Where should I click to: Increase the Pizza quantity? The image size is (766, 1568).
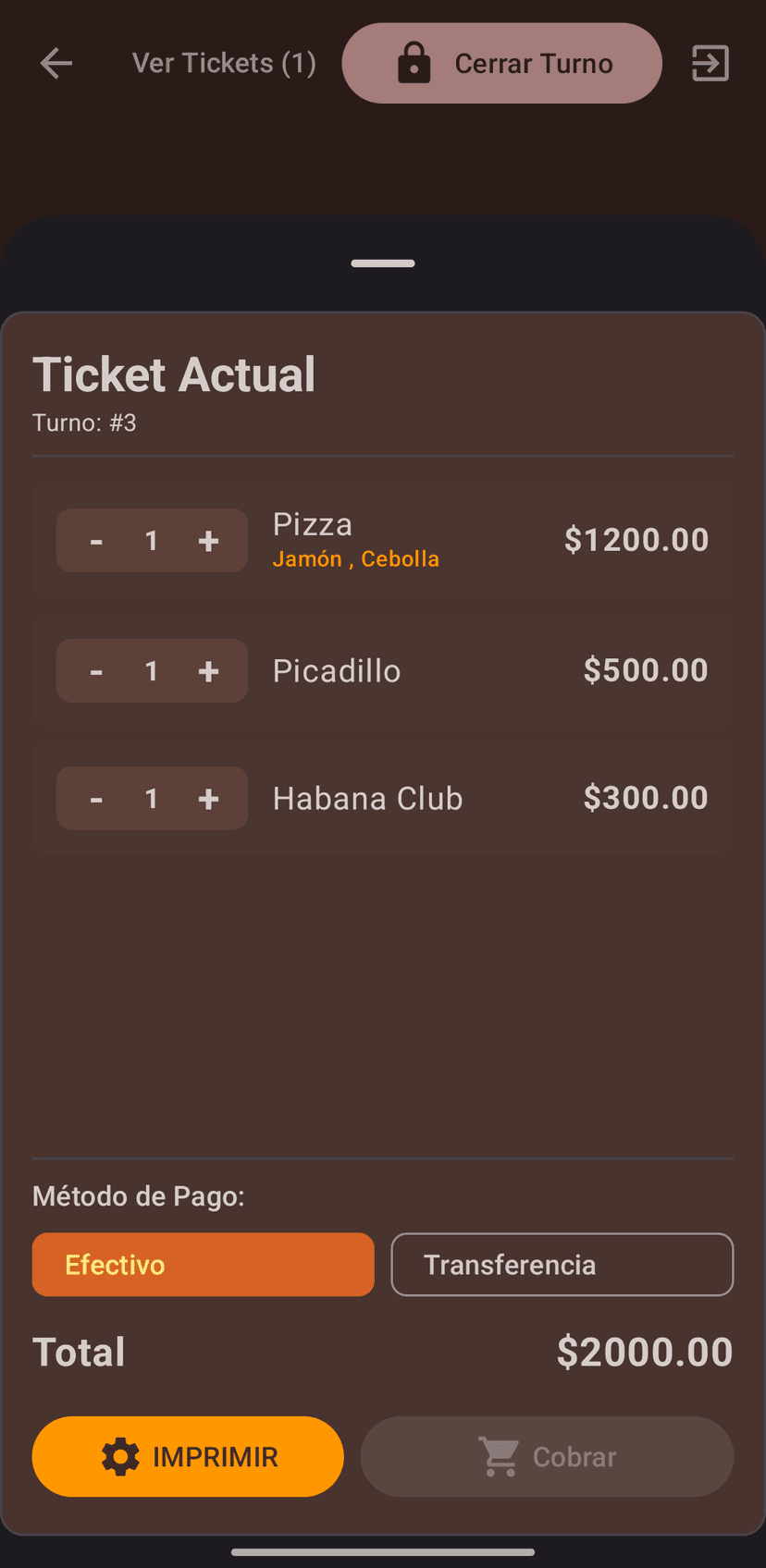point(208,541)
